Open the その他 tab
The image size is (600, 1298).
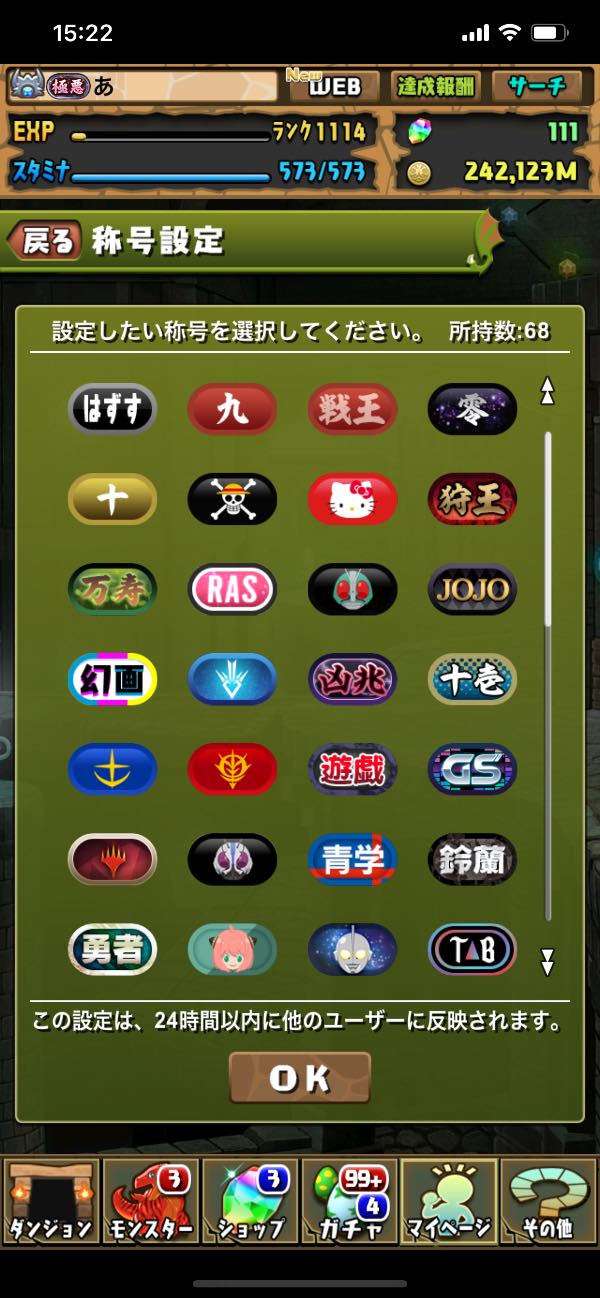click(x=548, y=1202)
